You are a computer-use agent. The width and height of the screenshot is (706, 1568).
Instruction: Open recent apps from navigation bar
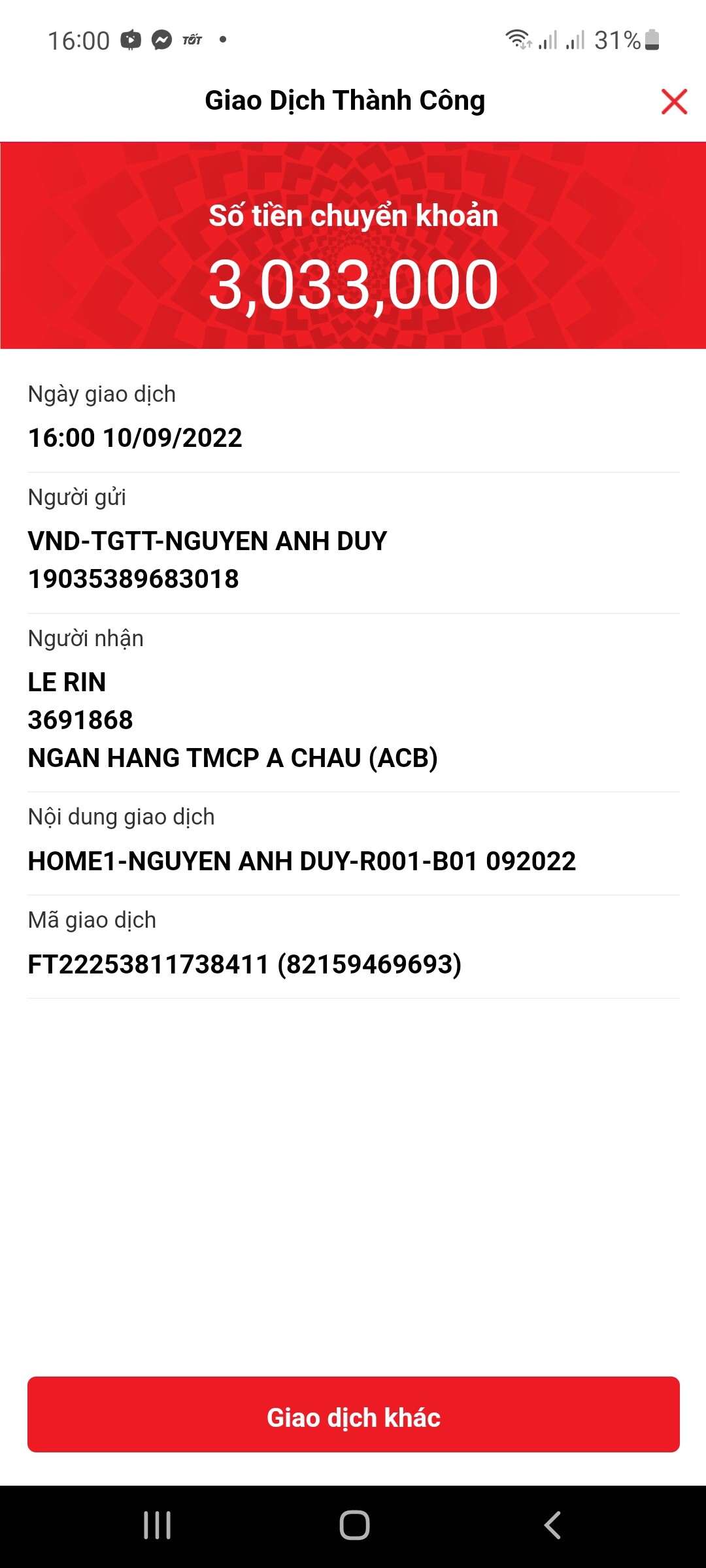[x=158, y=1525]
